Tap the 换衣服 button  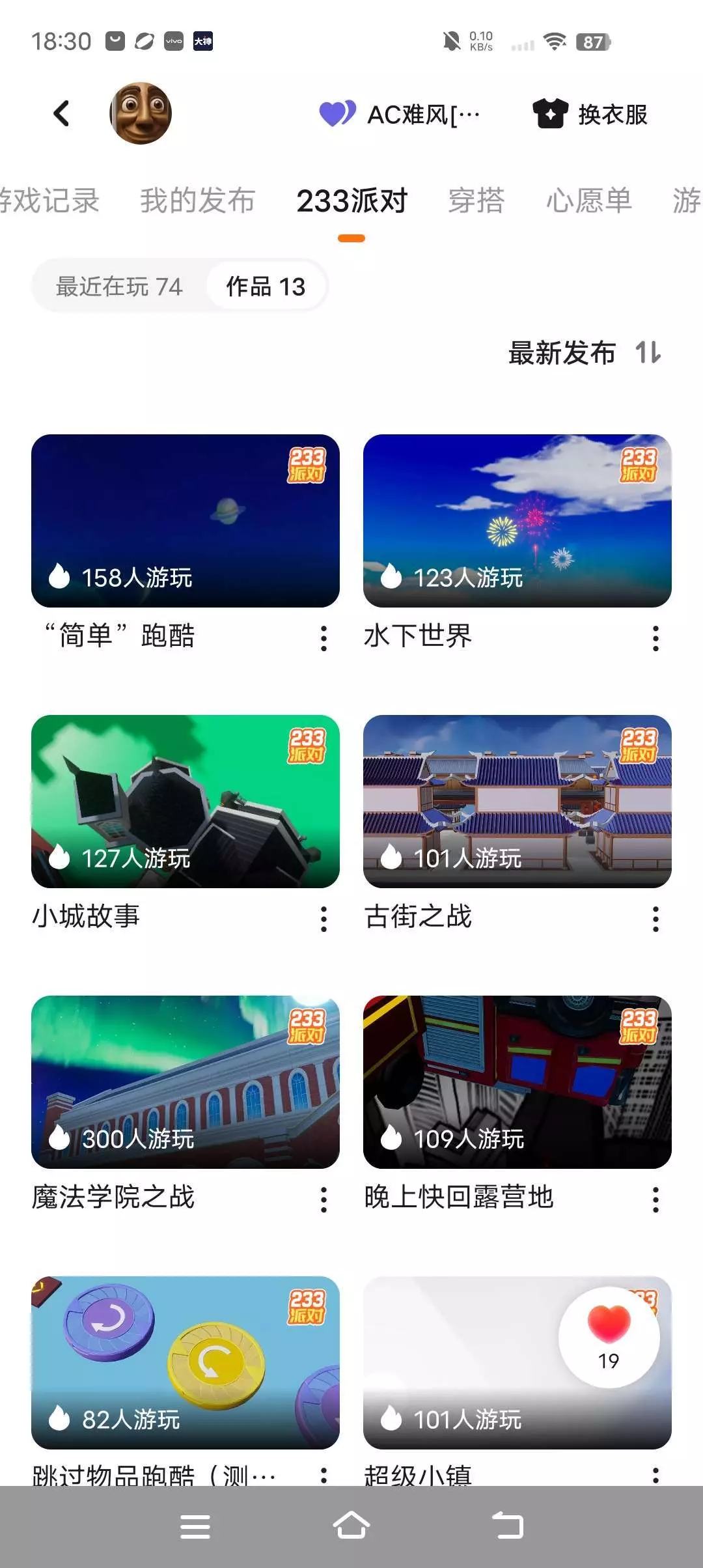click(x=590, y=115)
